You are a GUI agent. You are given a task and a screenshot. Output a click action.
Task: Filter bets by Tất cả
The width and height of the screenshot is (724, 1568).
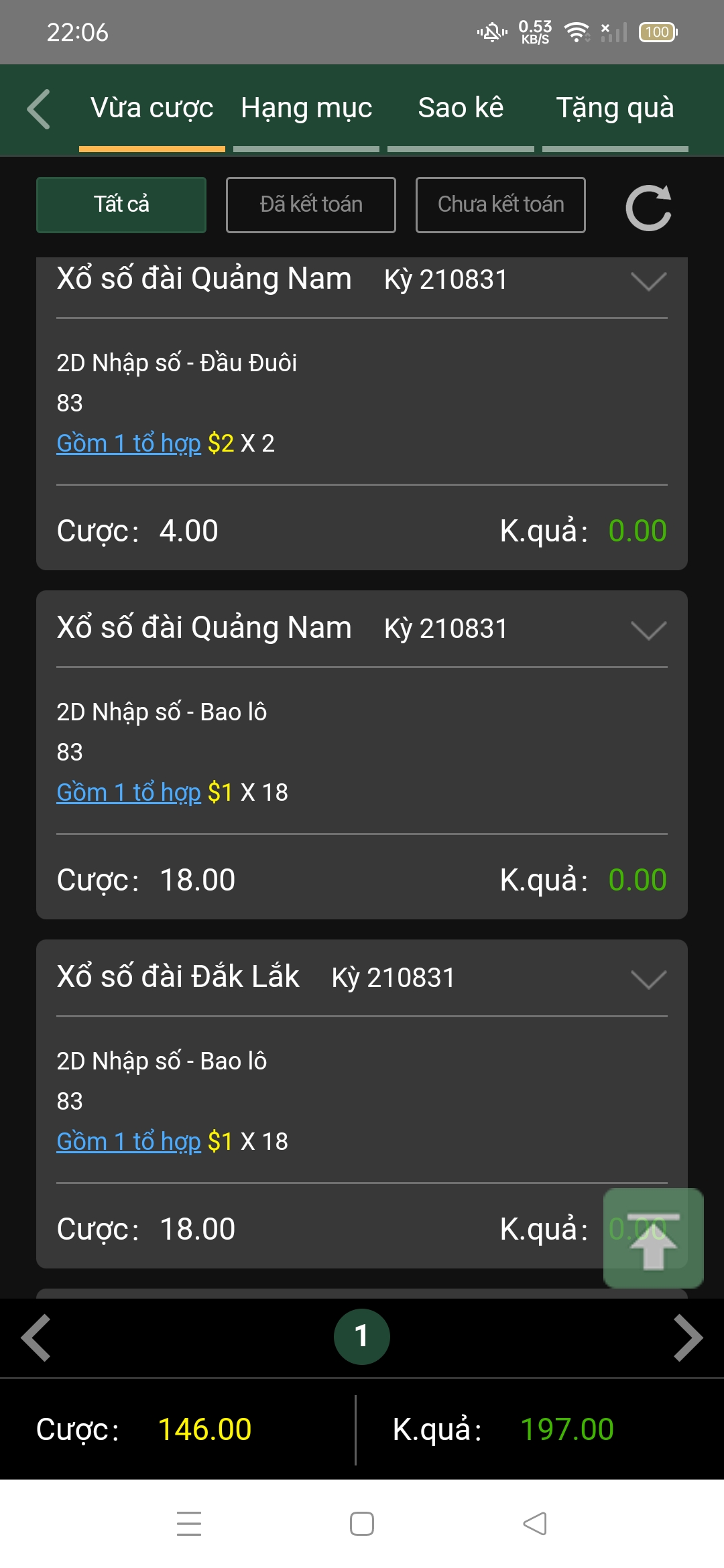121,205
